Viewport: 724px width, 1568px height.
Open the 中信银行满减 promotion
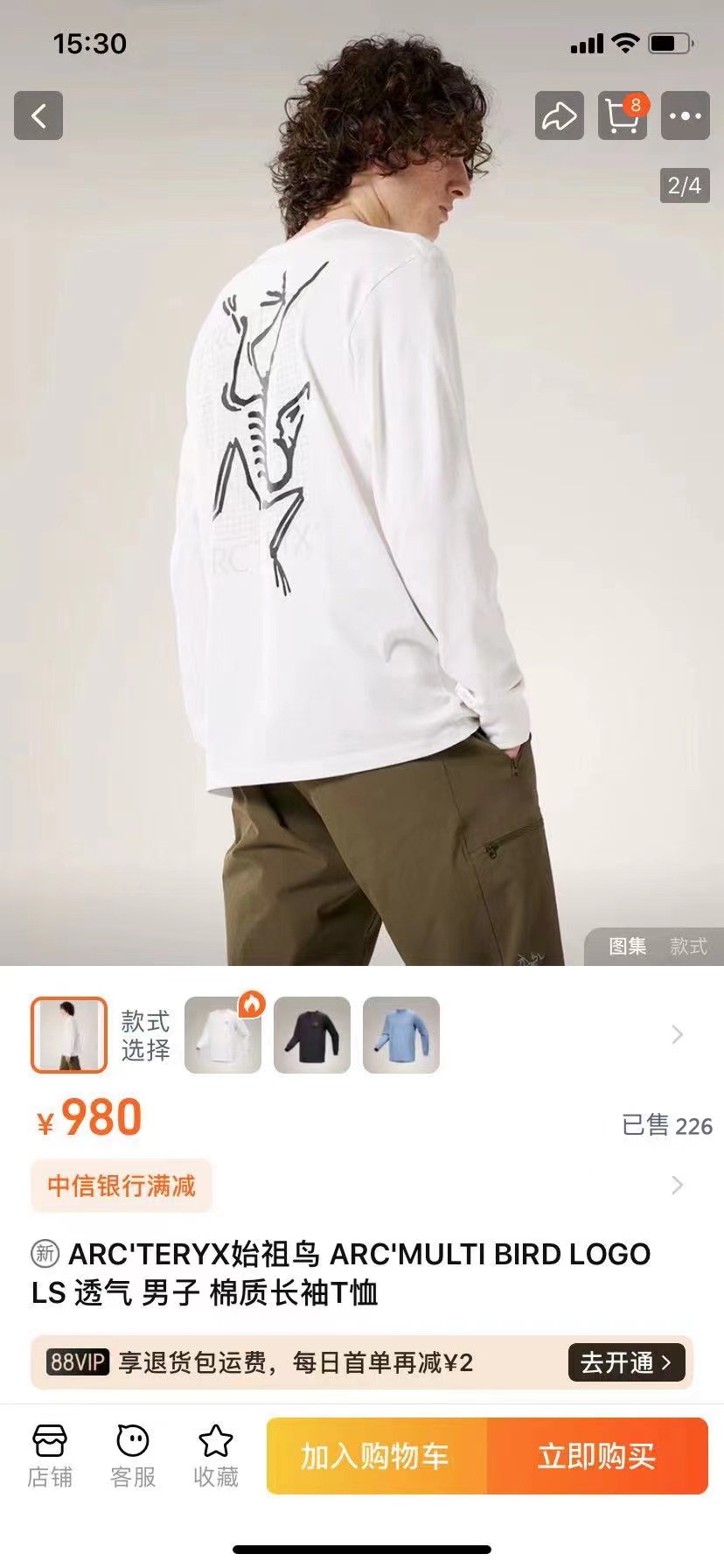click(x=122, y=1186)
